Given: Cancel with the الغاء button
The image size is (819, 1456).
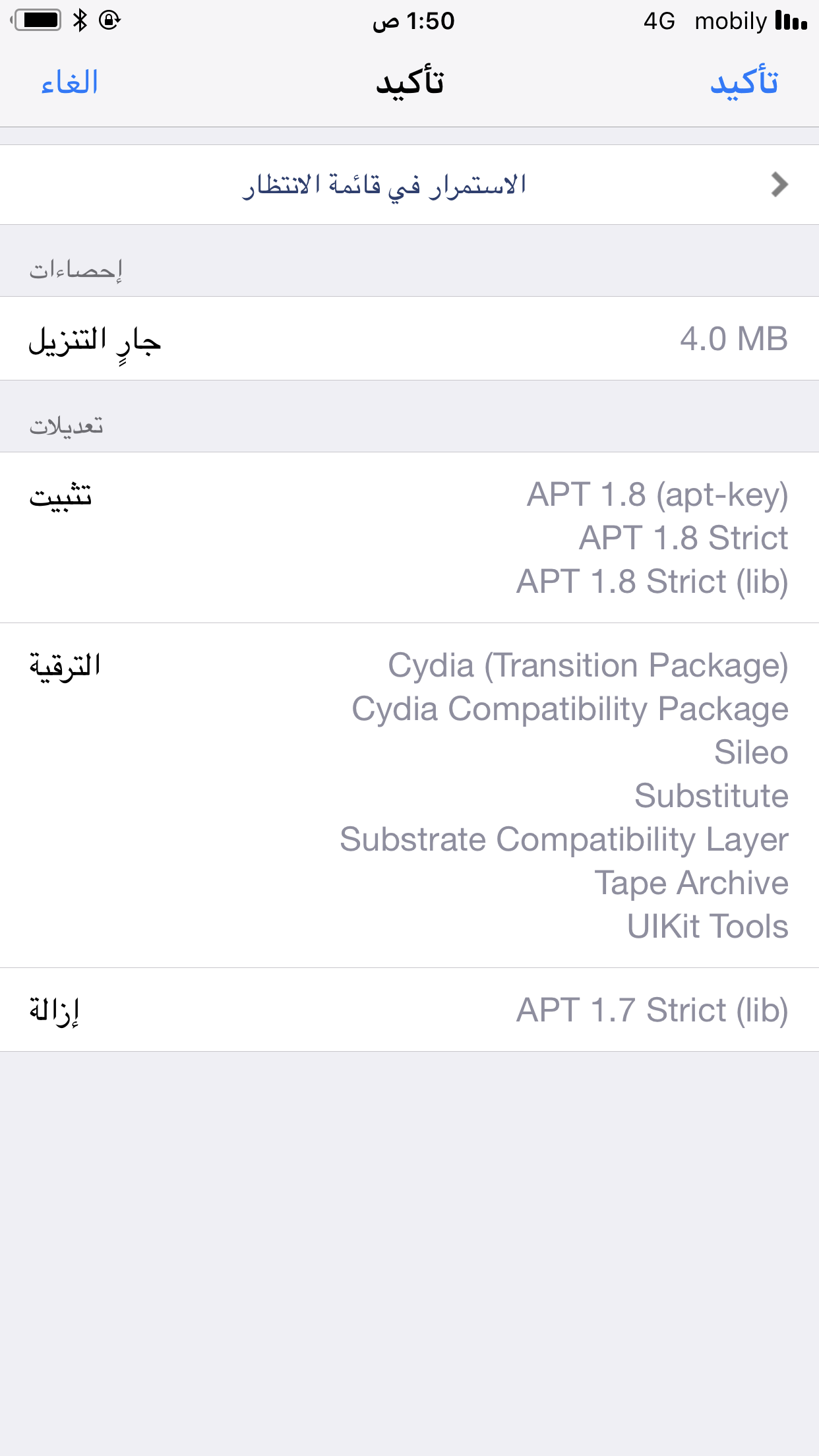Looking at the screenshot, I should [x=69, y=83].
